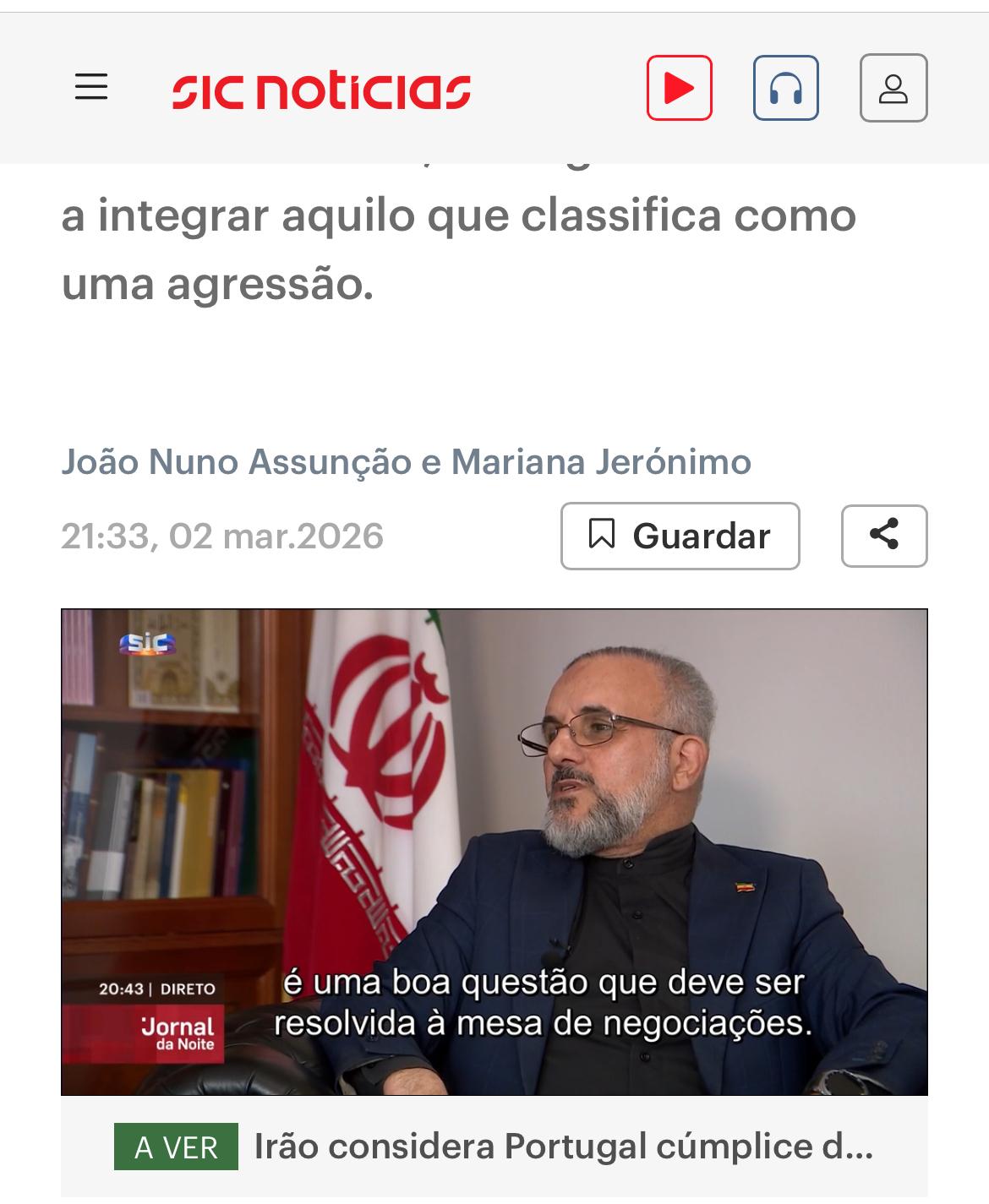Image resolution: width=989 pixels, height=1204 pixels.
Task: Save article with Guardar button
Action: click(680, 536)
